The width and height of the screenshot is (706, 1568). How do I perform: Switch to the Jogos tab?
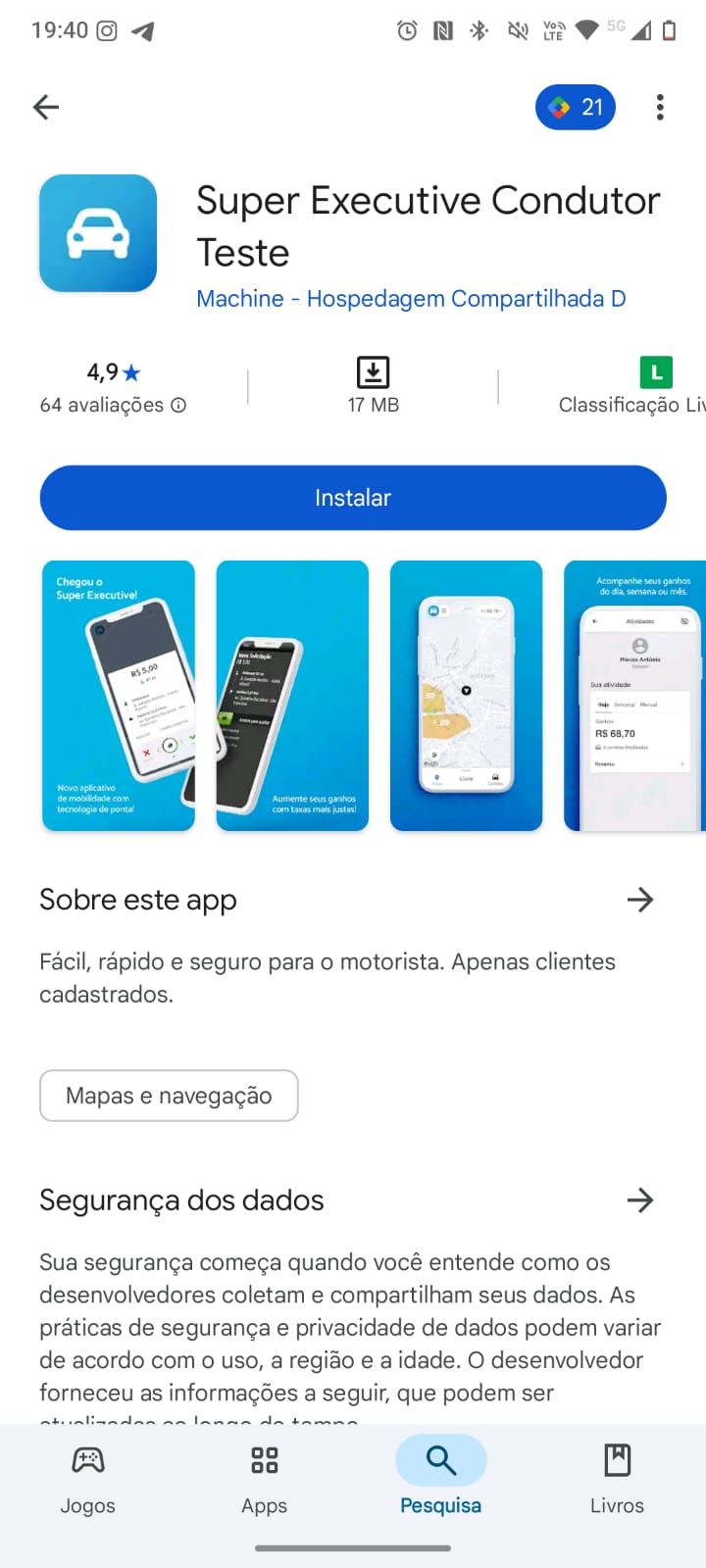tap(88, 1478)
